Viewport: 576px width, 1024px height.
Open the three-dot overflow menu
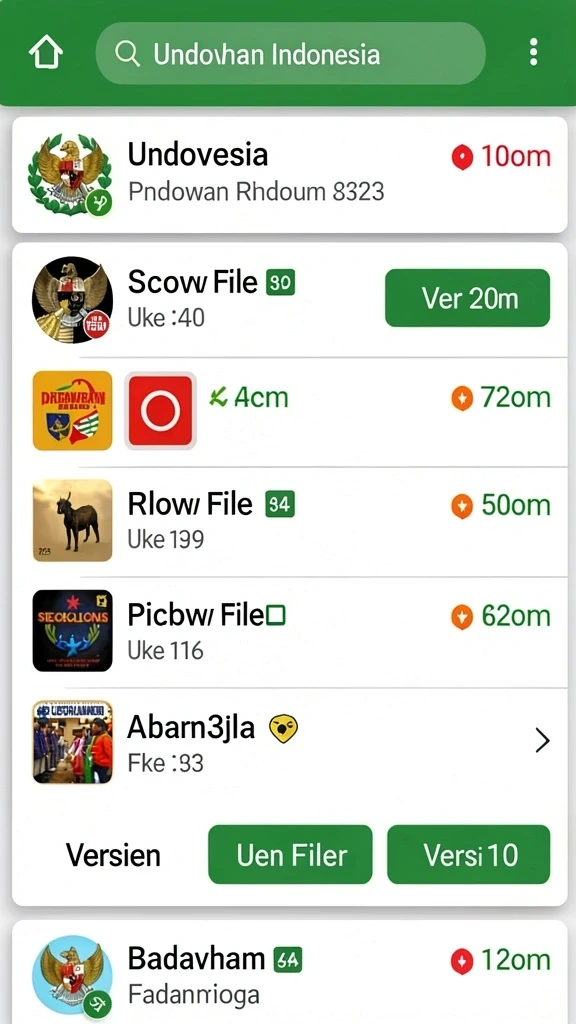534,52
